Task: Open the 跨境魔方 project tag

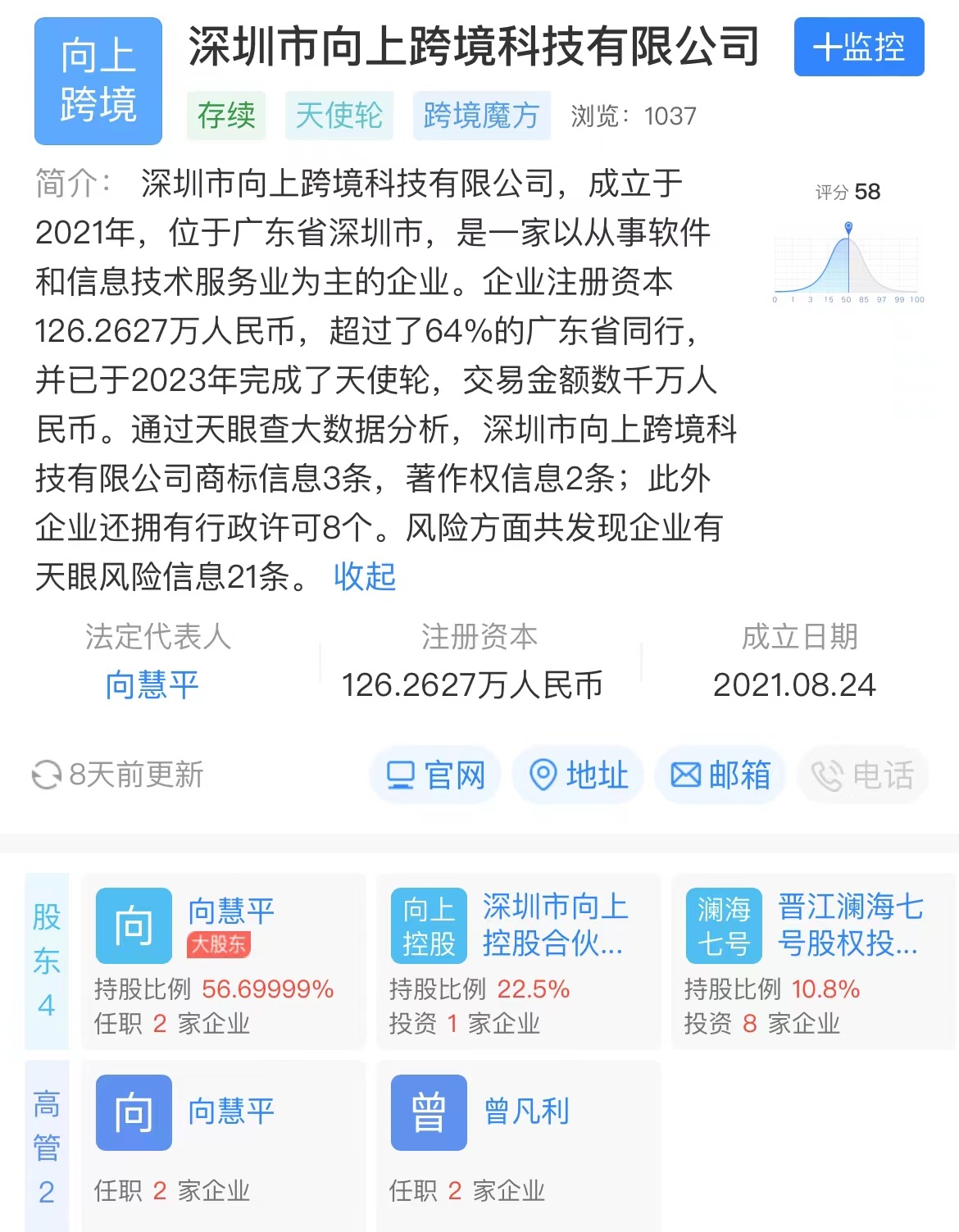Action: click(481, 116)
